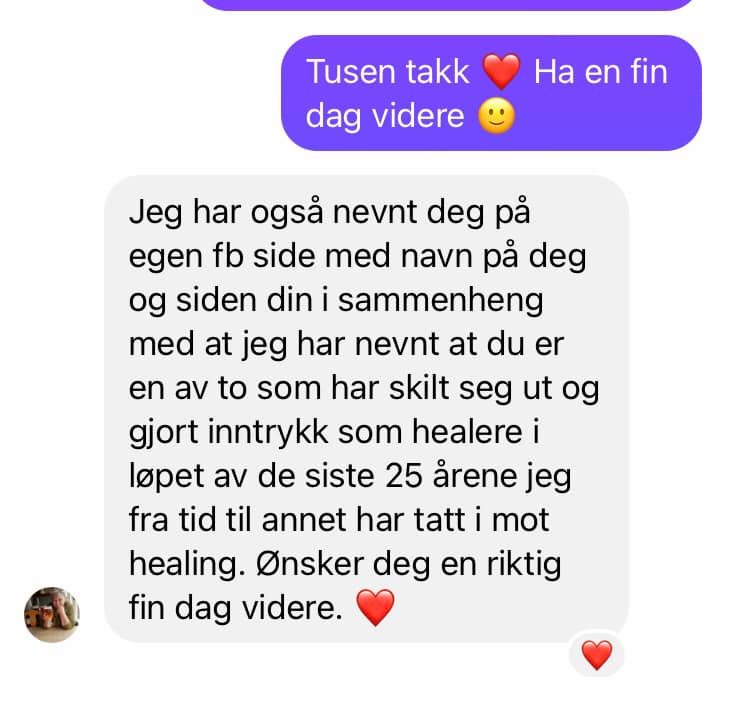View the heart reaction on the healing message
The height and width of the screenshot is (716, 750).
pos(596,654)
